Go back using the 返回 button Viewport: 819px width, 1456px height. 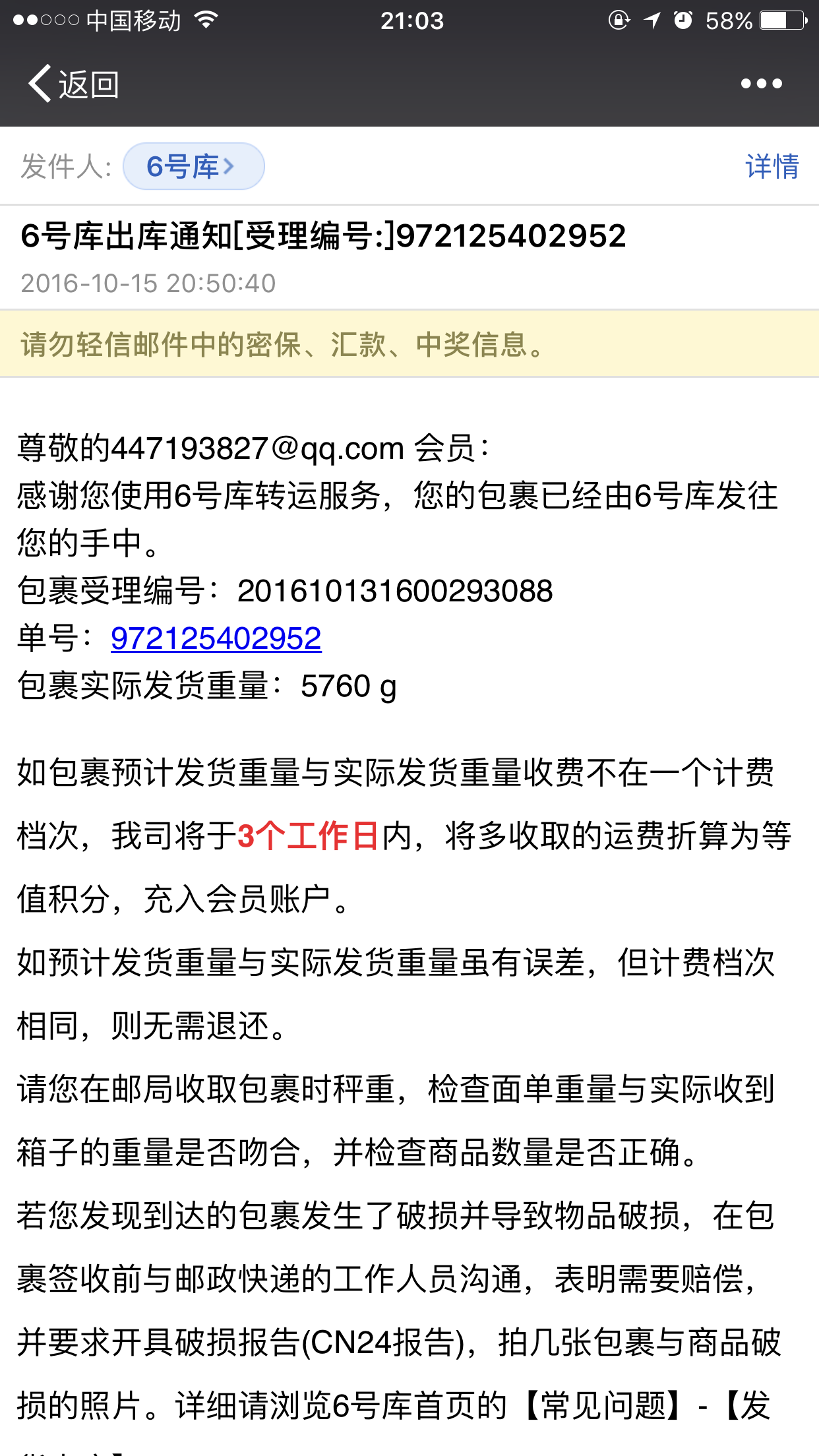click(73, 84)
